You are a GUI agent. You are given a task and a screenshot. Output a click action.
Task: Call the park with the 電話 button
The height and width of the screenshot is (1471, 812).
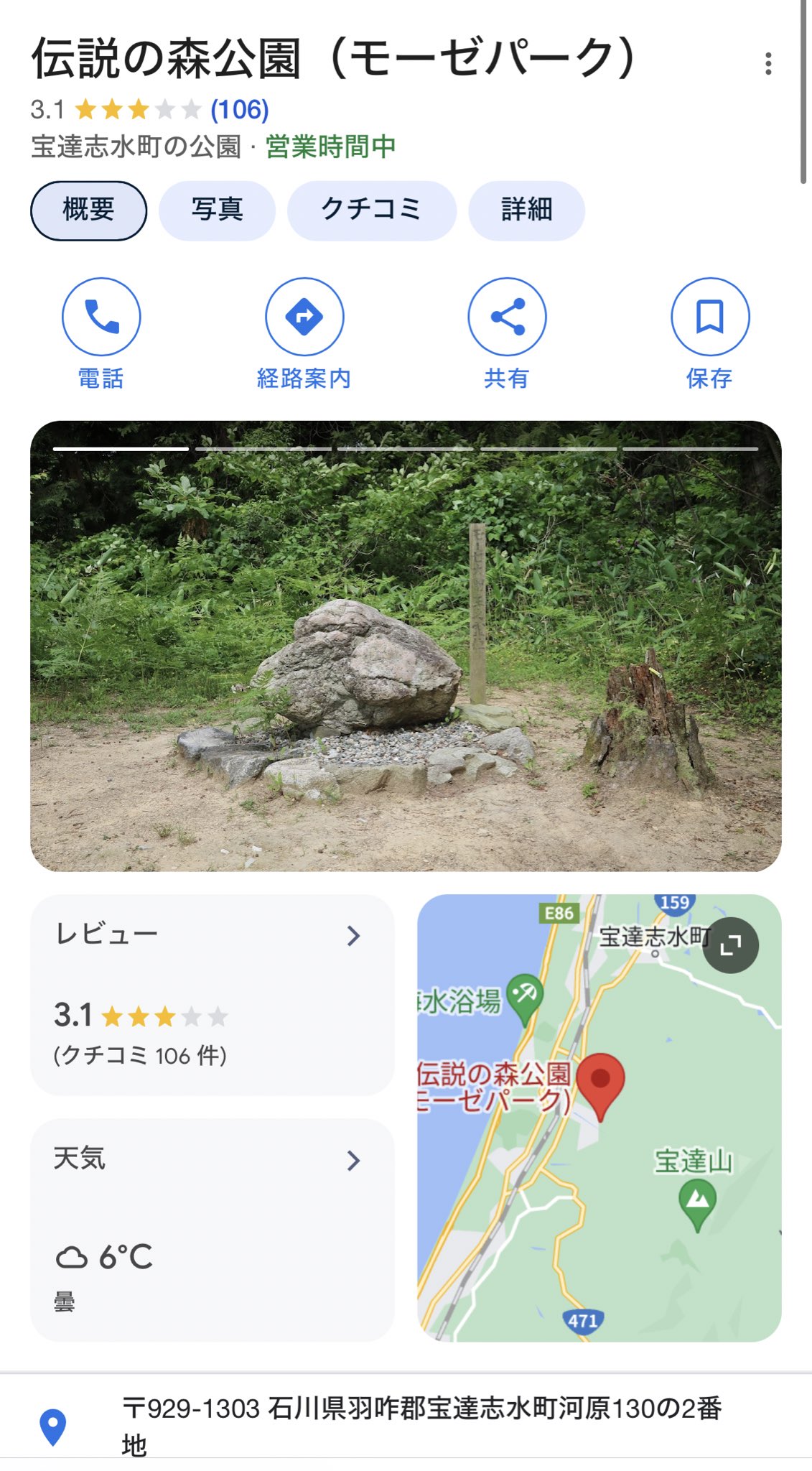pos(101,317)
